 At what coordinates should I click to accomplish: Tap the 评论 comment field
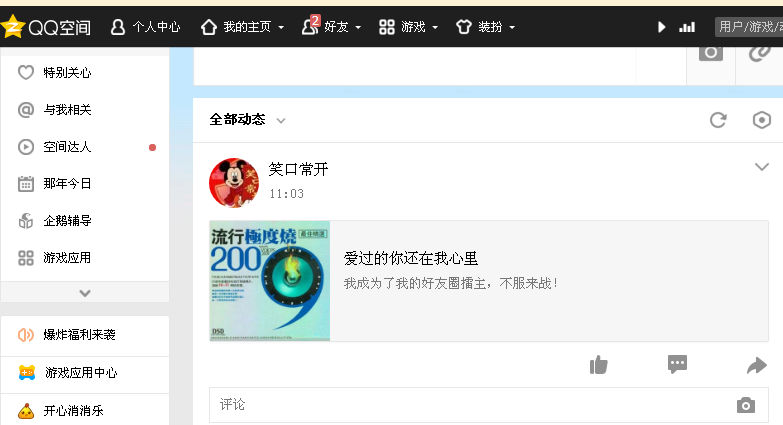click(x=470, y=405)
